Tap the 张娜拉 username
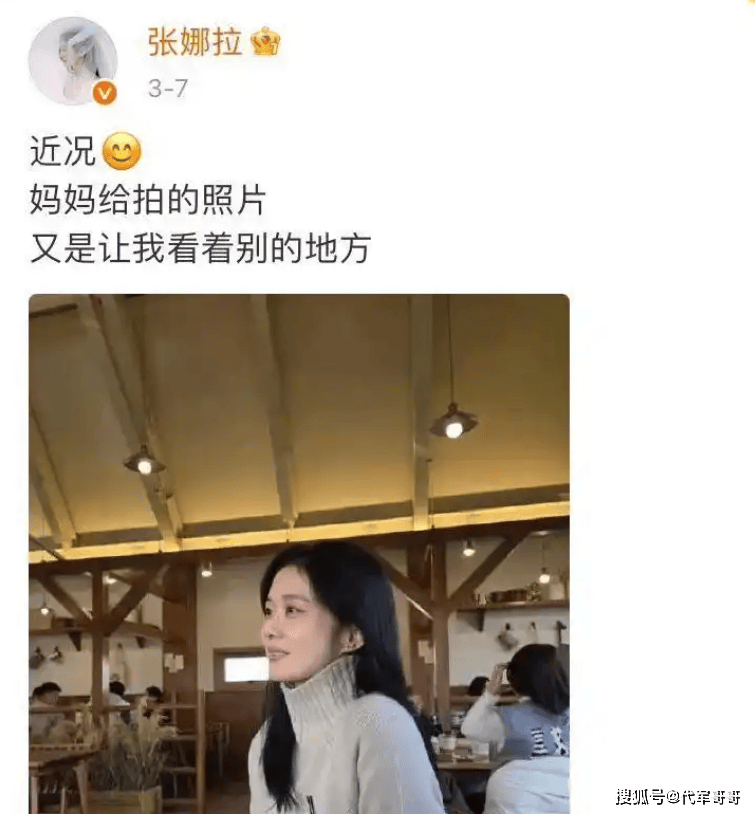 tap(195, 41)
